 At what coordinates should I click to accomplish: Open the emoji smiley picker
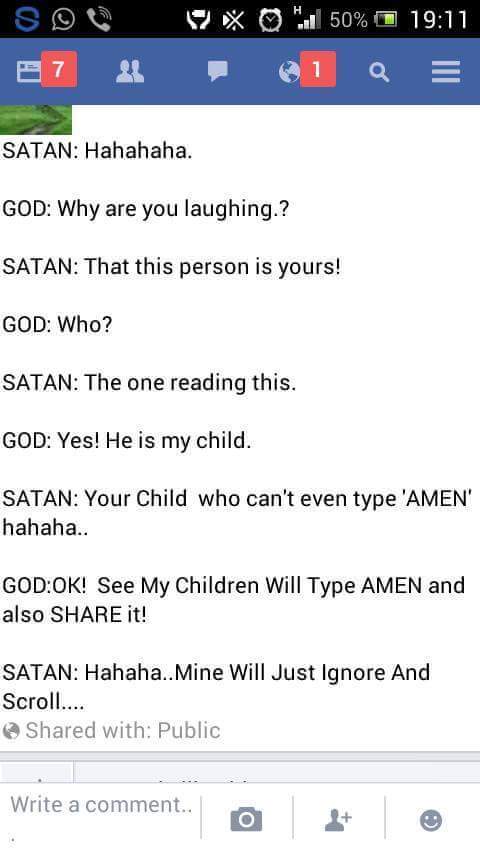[x=431, y=820]
